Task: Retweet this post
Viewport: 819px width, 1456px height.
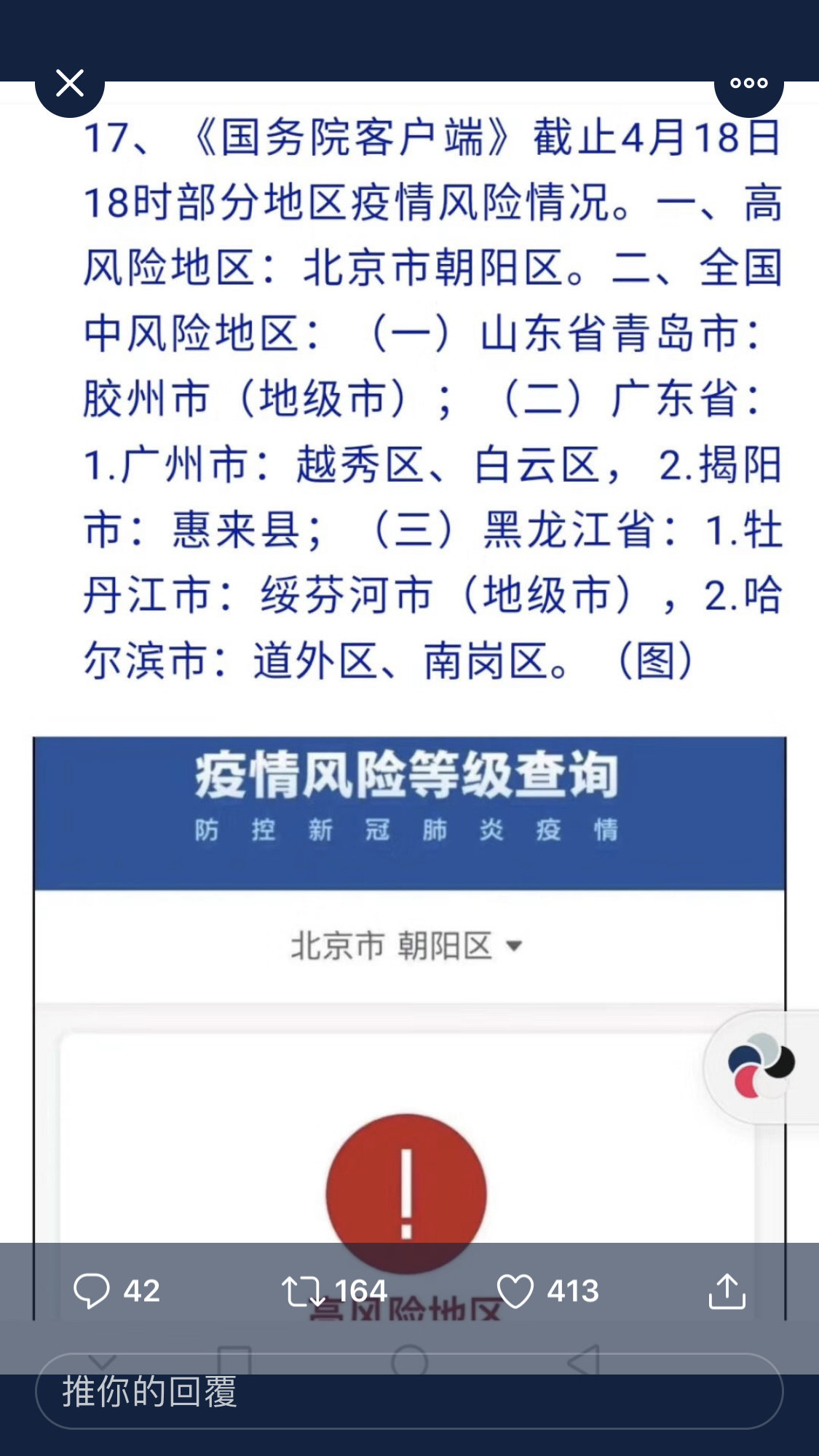Action: pyautogui.click(x=303, y=1291)
